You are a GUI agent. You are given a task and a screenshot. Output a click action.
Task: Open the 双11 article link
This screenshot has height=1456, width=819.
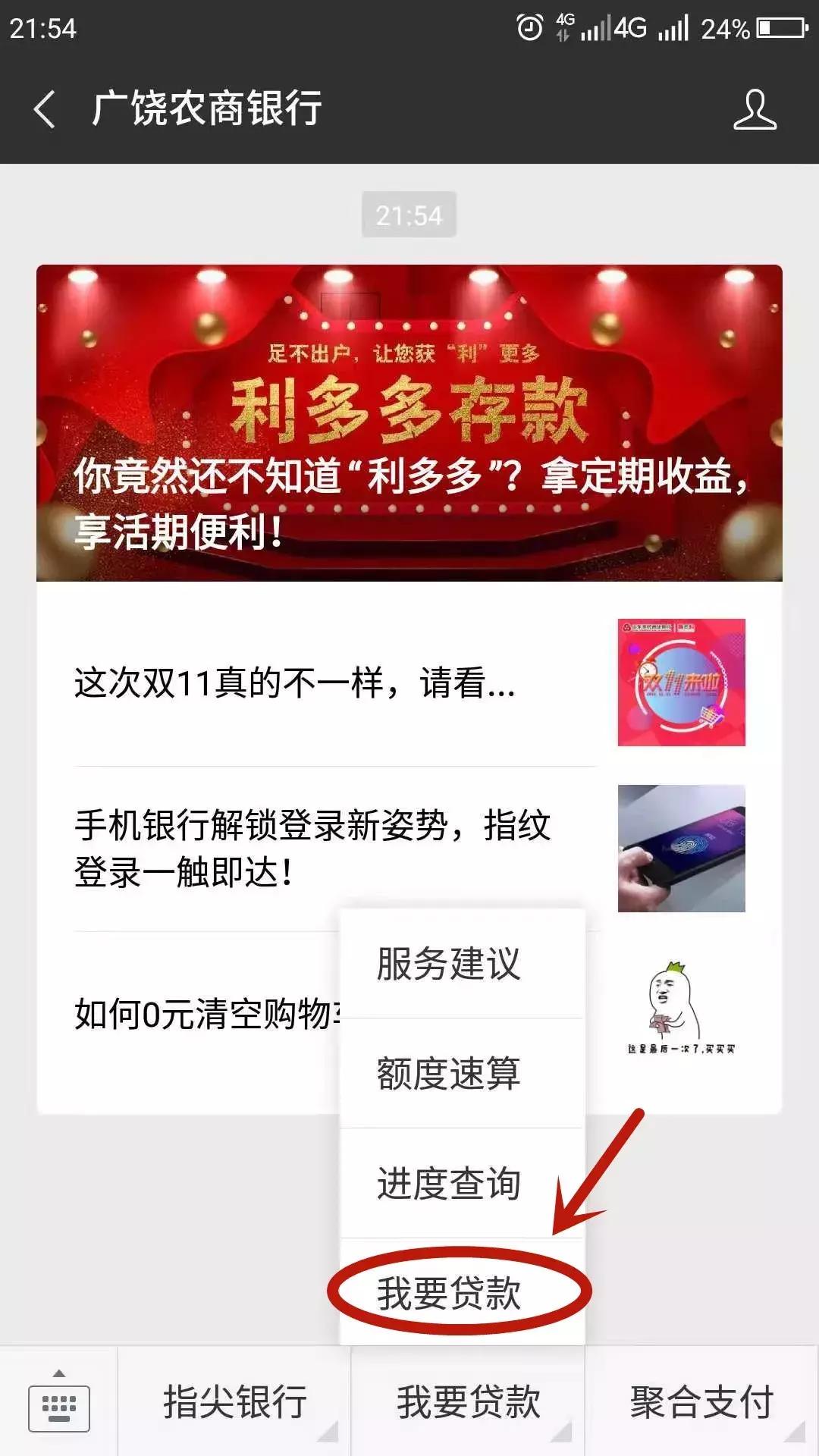[296, 682]
